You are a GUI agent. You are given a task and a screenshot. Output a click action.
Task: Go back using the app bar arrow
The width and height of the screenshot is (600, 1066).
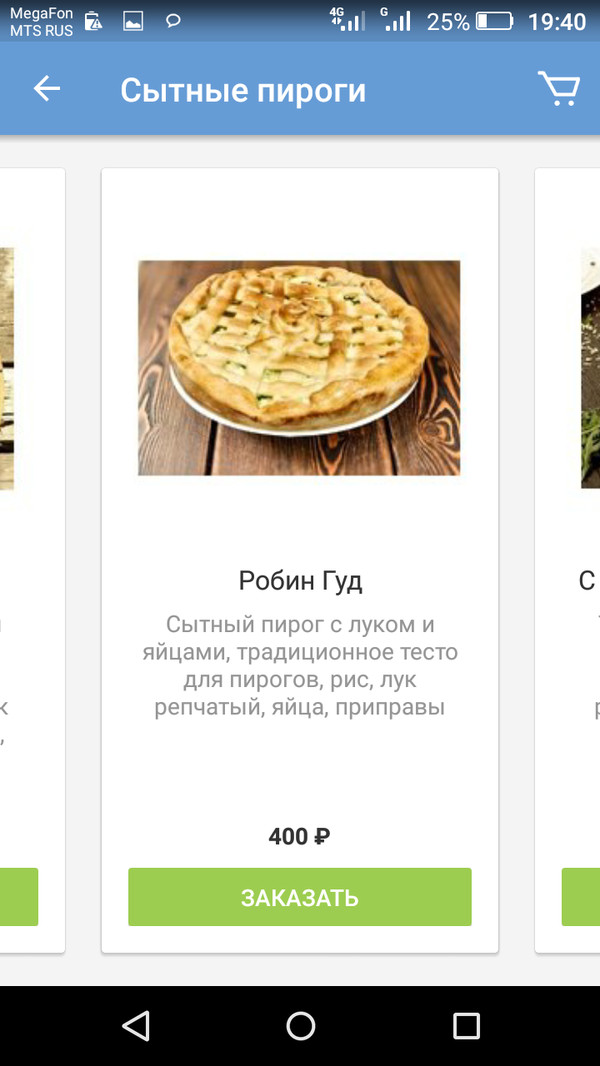[x=47, y=89]
